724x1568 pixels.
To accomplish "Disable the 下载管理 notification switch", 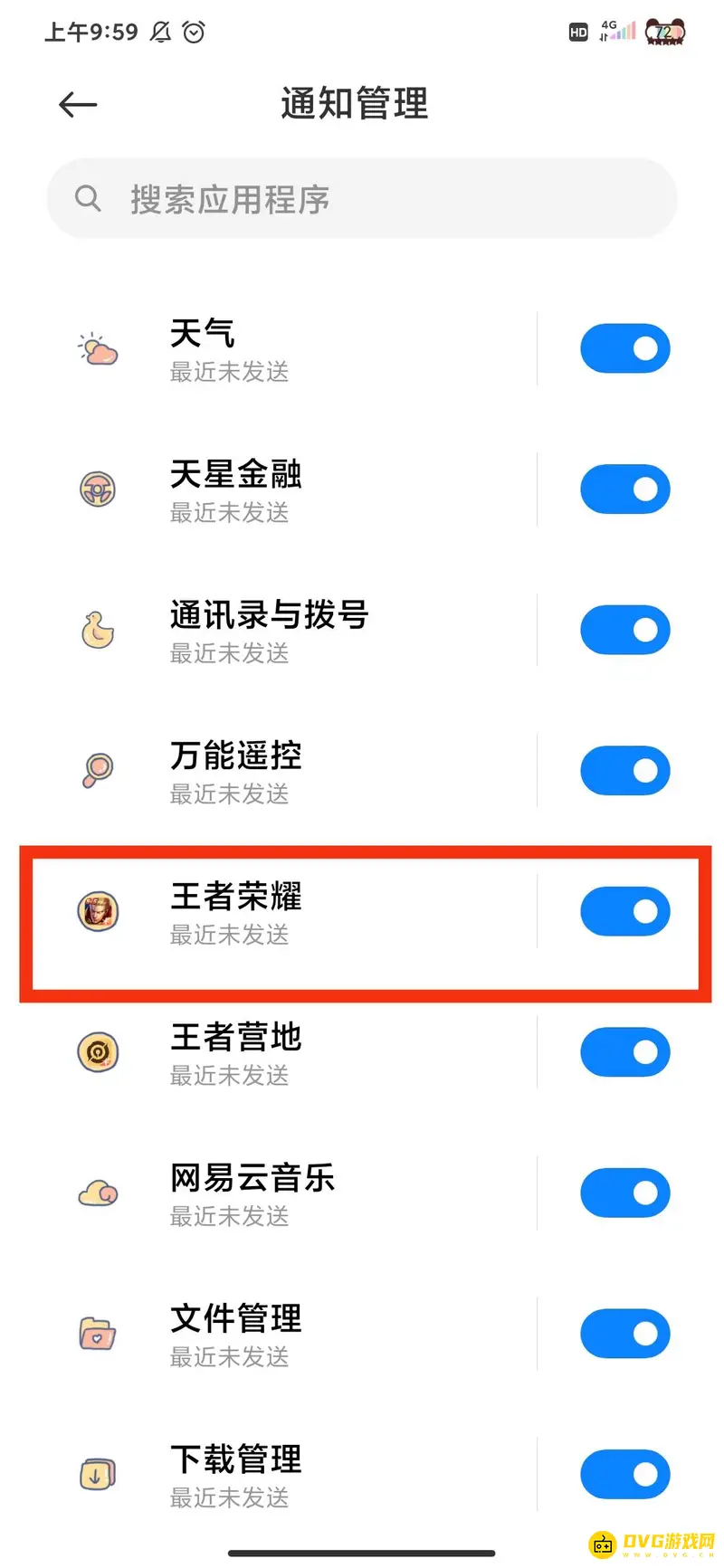I will pyautogui.click(x=624, y=1474).
